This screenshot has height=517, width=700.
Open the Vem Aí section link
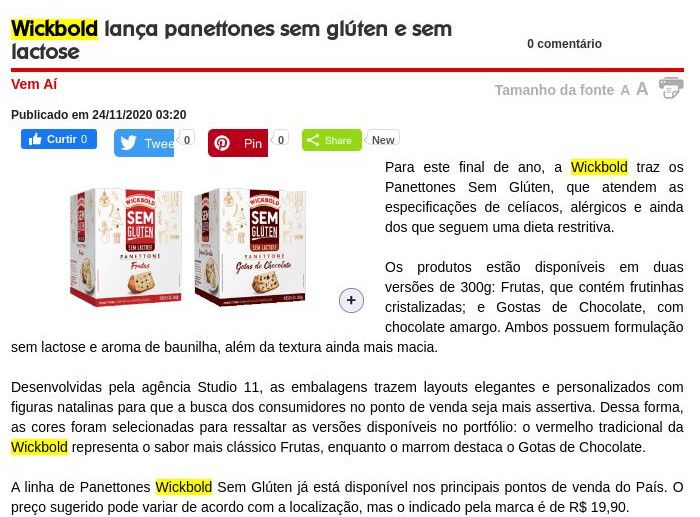[x=34, y=84]
